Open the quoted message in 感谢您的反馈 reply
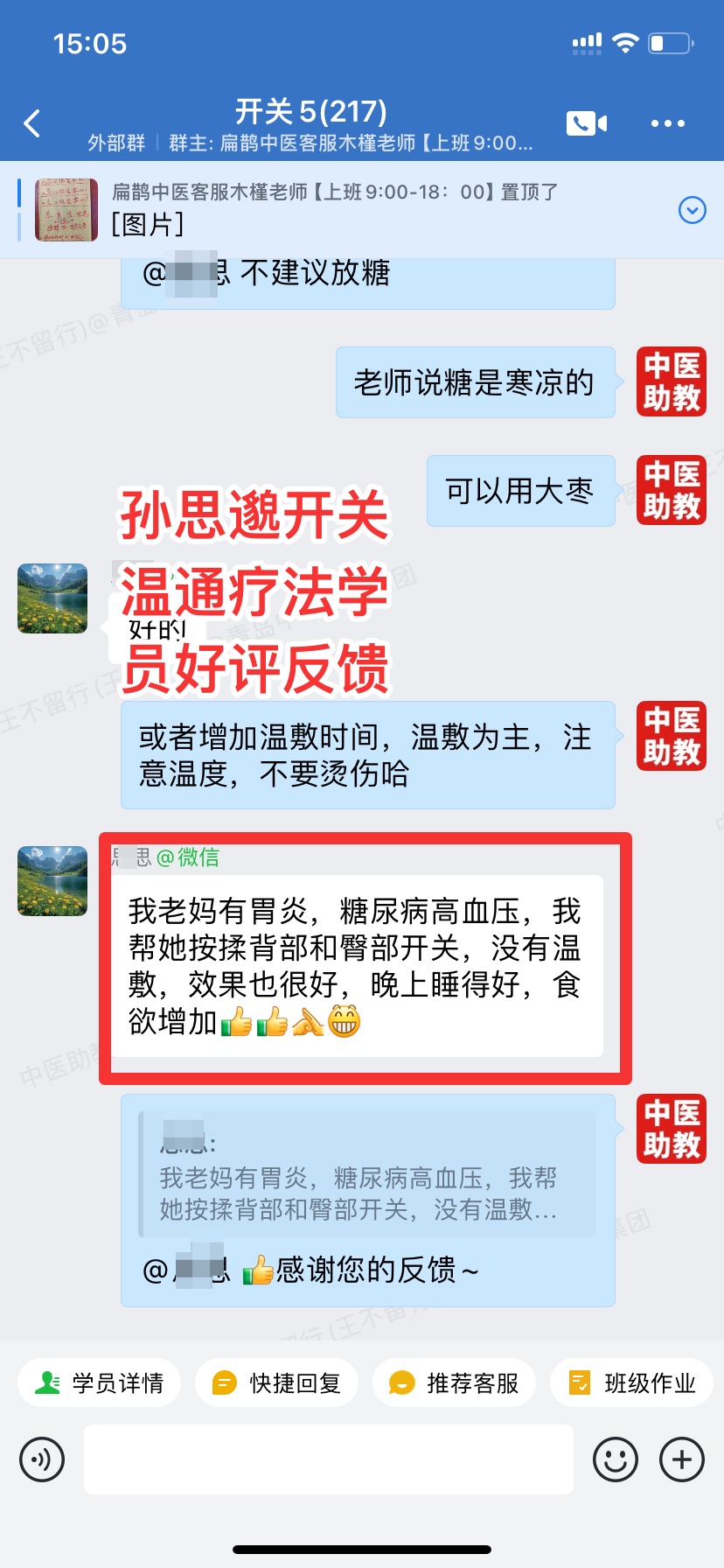Viewport: 724px width, 1568px height. point(367,1174)
